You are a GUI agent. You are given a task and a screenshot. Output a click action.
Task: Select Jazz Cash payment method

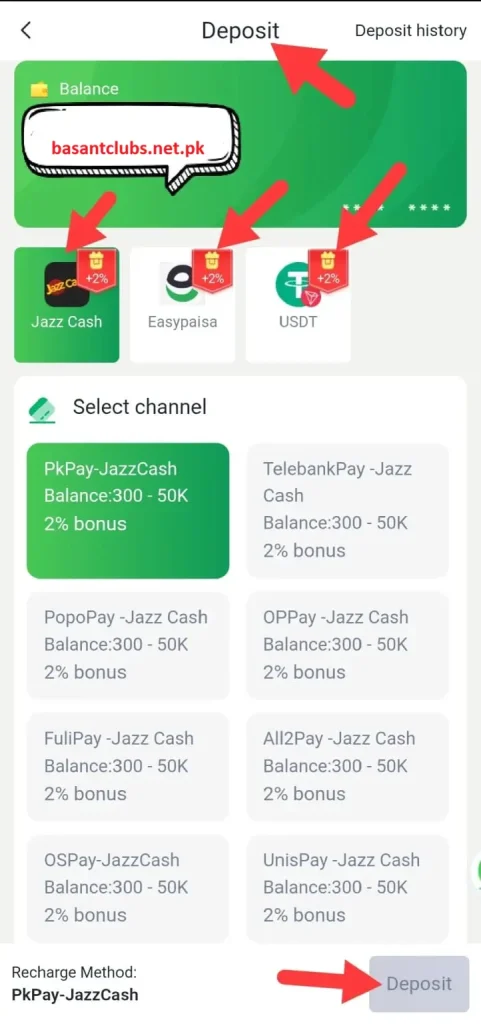(67, 304)
